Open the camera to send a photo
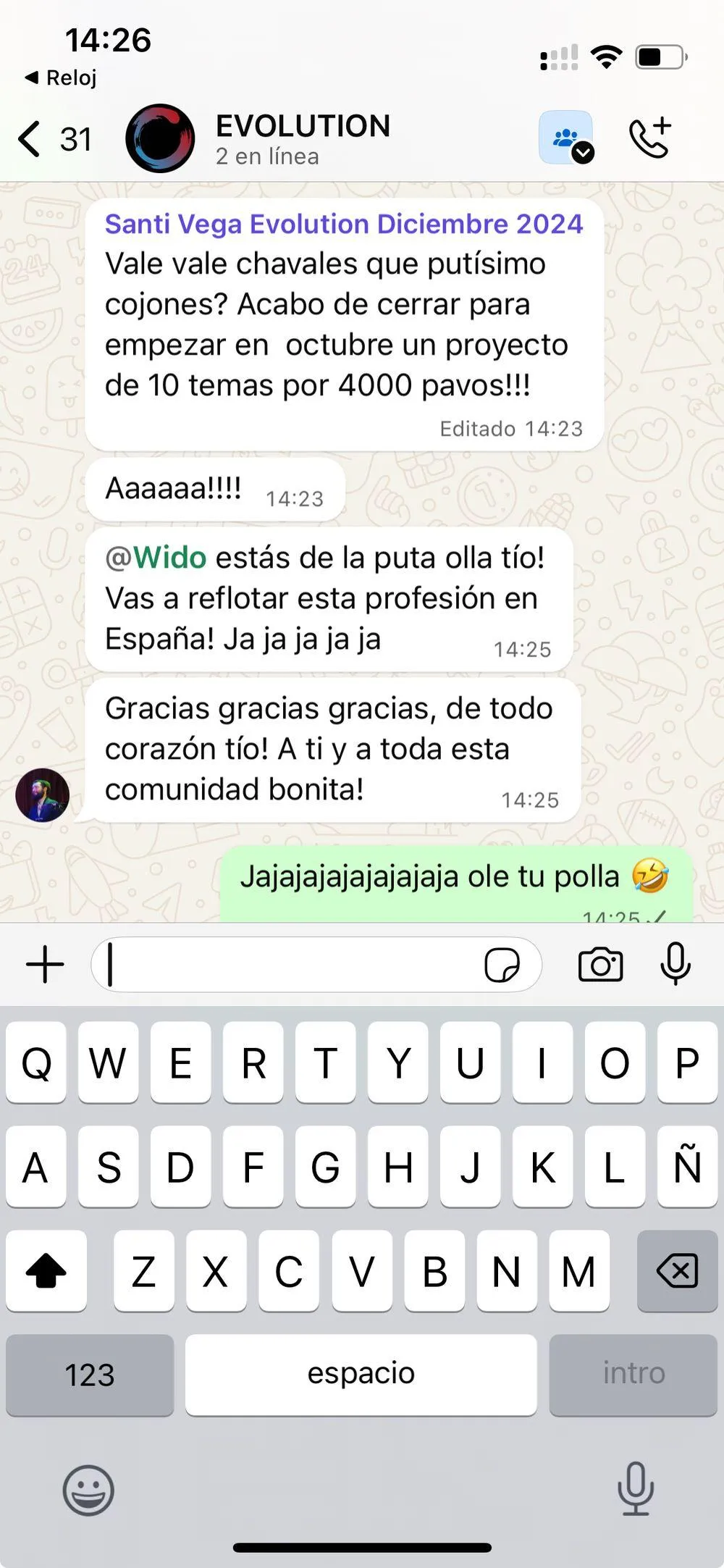The height and width of the screenshot is (1568, 724). [600, 965]
